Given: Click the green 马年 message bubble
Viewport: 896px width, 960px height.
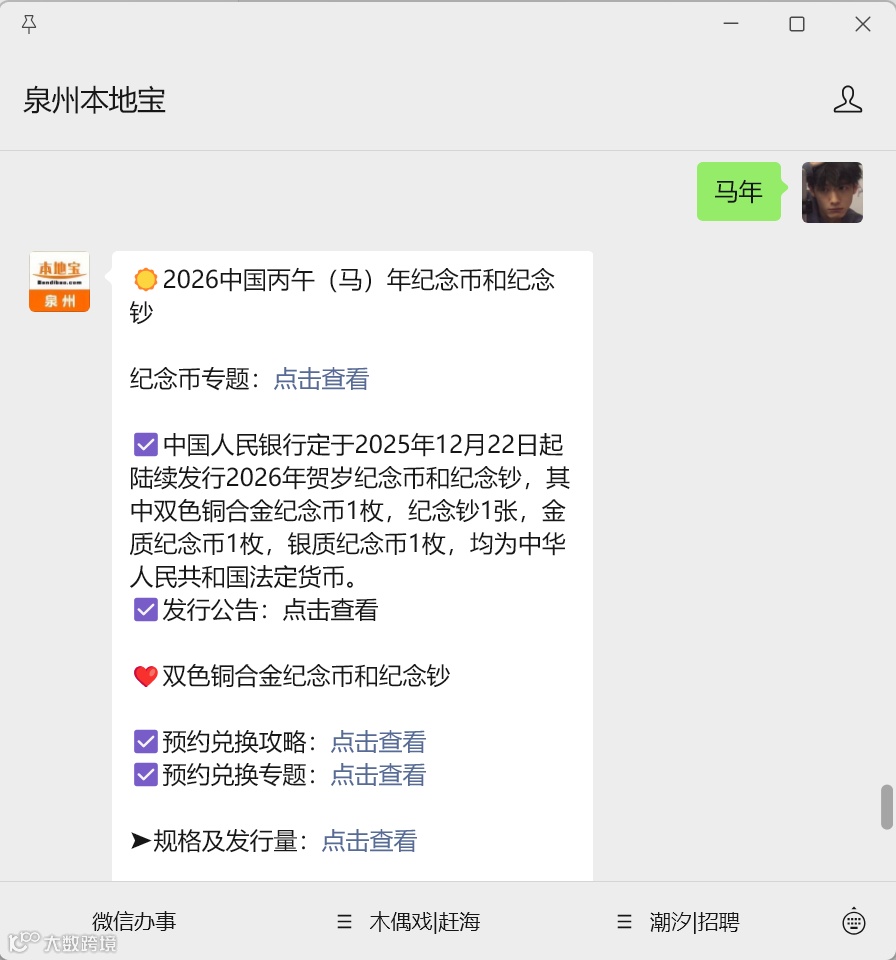Looking at the screenshot, I should pos(738,192).
